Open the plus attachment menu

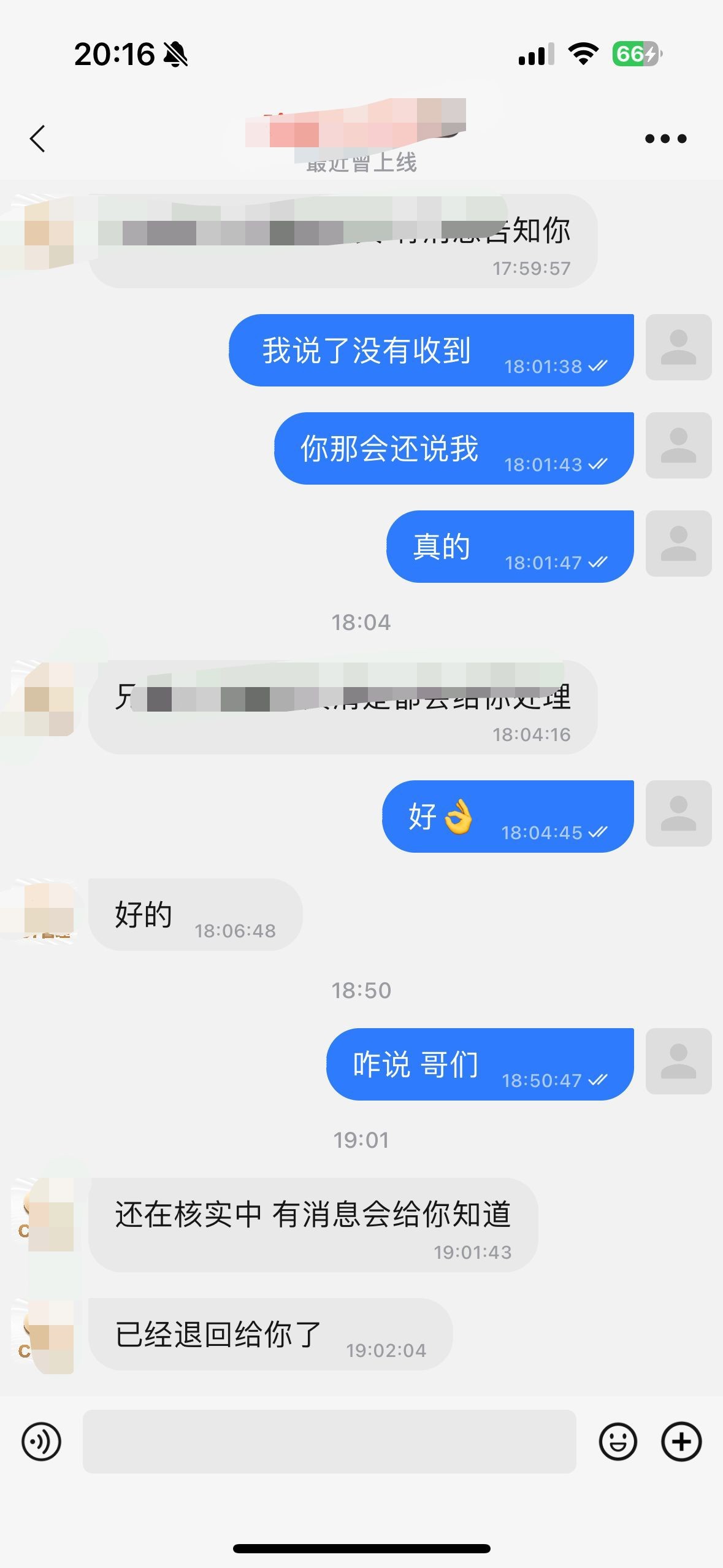[681, 1441]
